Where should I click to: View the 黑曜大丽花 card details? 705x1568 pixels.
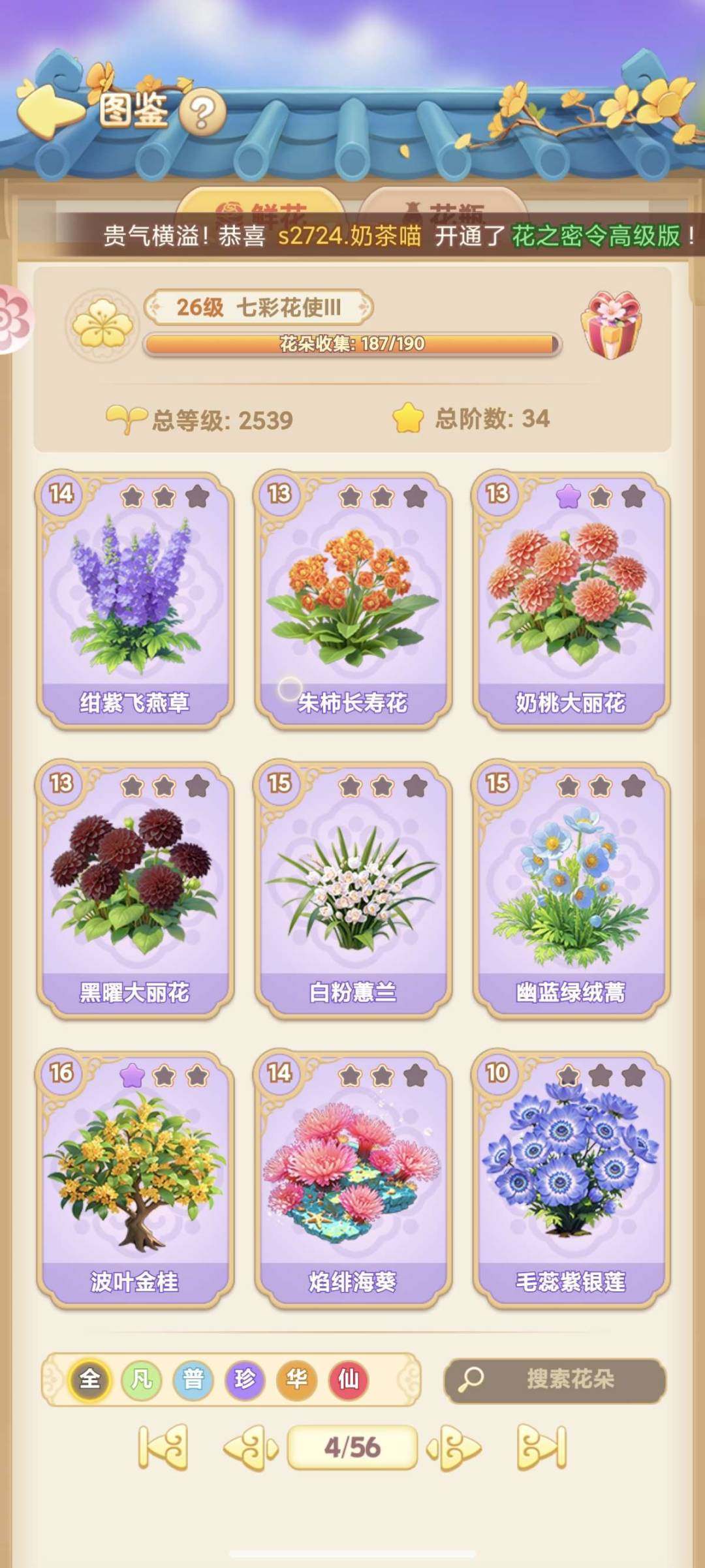pyautogui.click(x=135, y=889)
